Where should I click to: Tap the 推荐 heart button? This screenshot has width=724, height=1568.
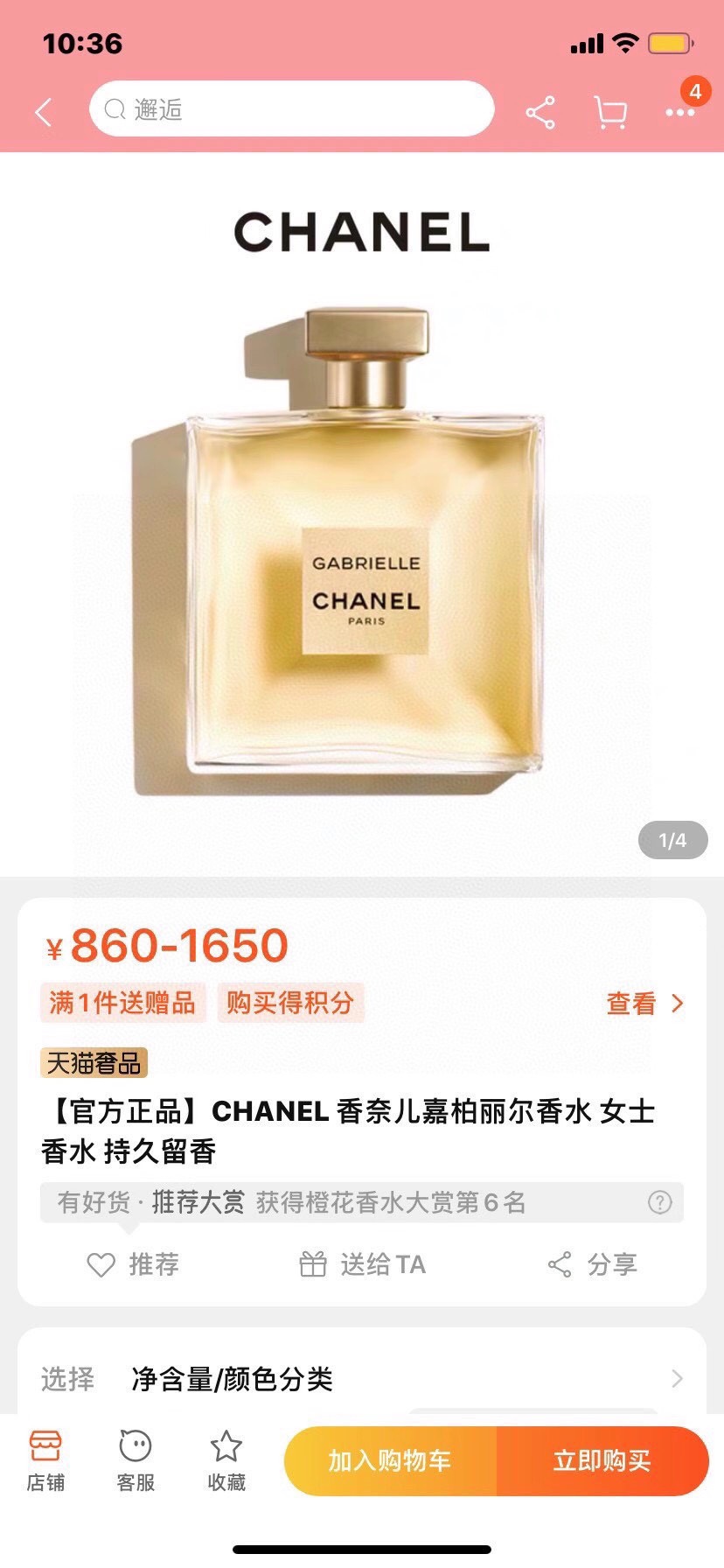click(x=134, y=1264)
